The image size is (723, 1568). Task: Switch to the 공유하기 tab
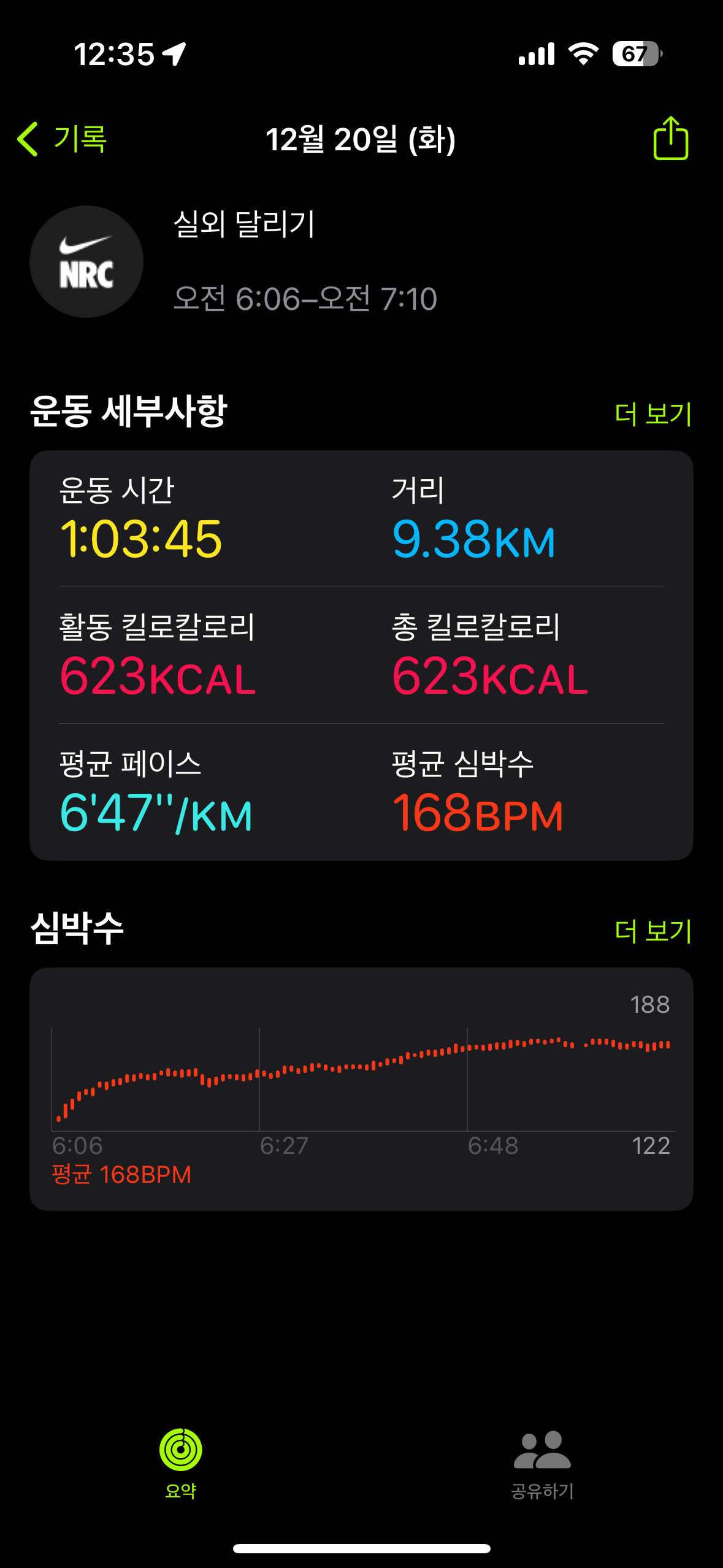click(x=542, y=1462)
